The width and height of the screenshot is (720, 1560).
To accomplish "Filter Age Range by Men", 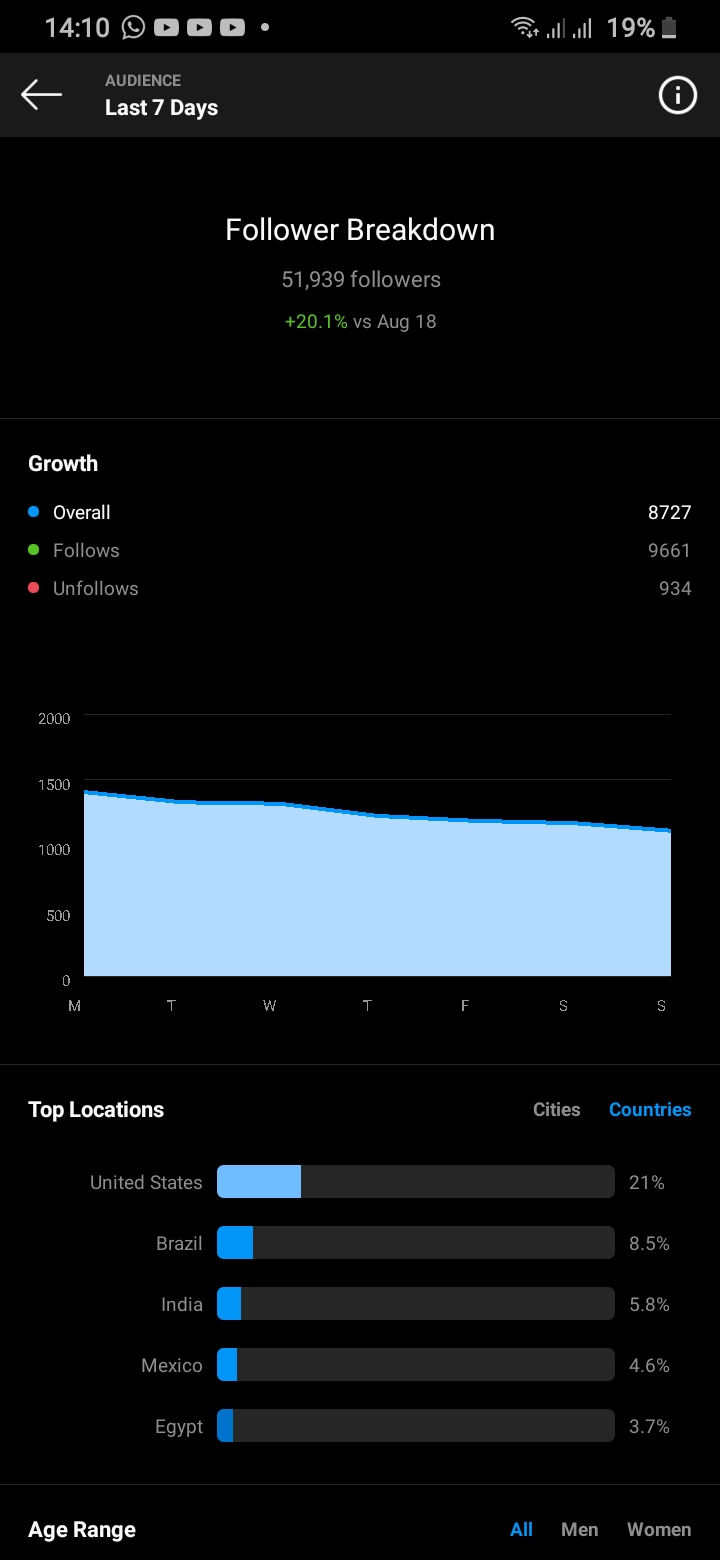I will (579, 1529).
